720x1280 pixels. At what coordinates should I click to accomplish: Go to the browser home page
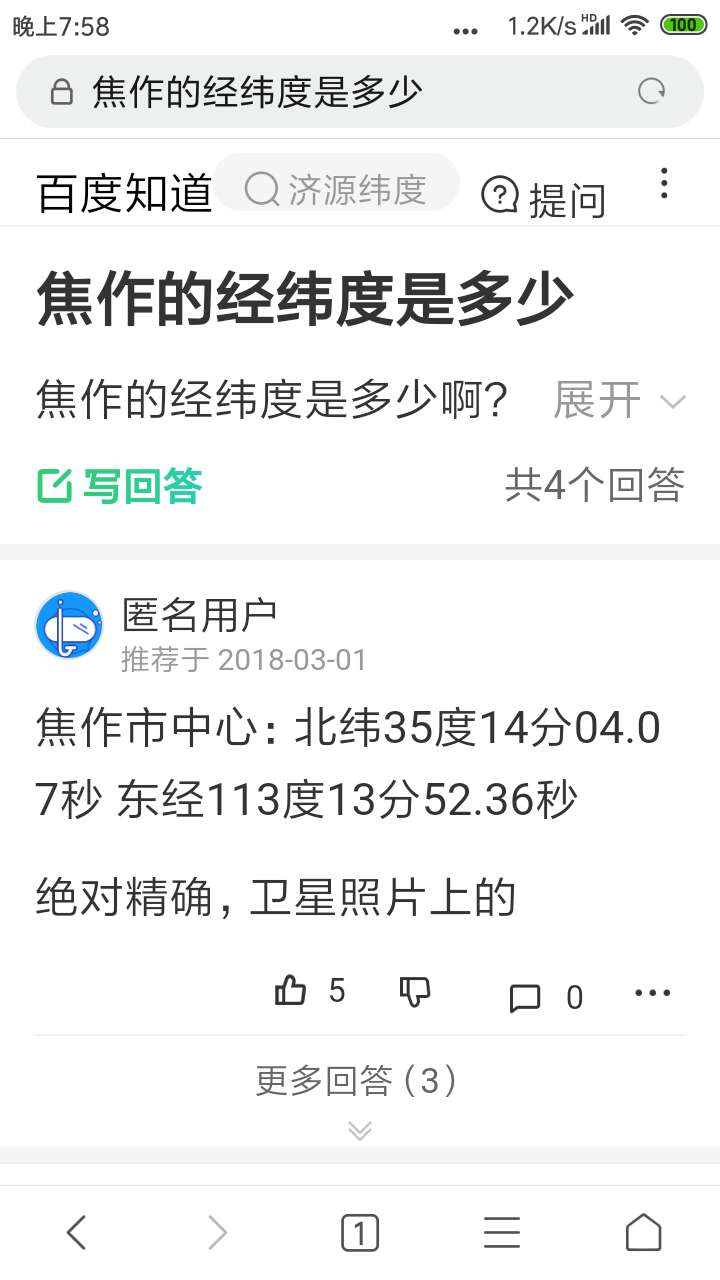coord(644,1233)
